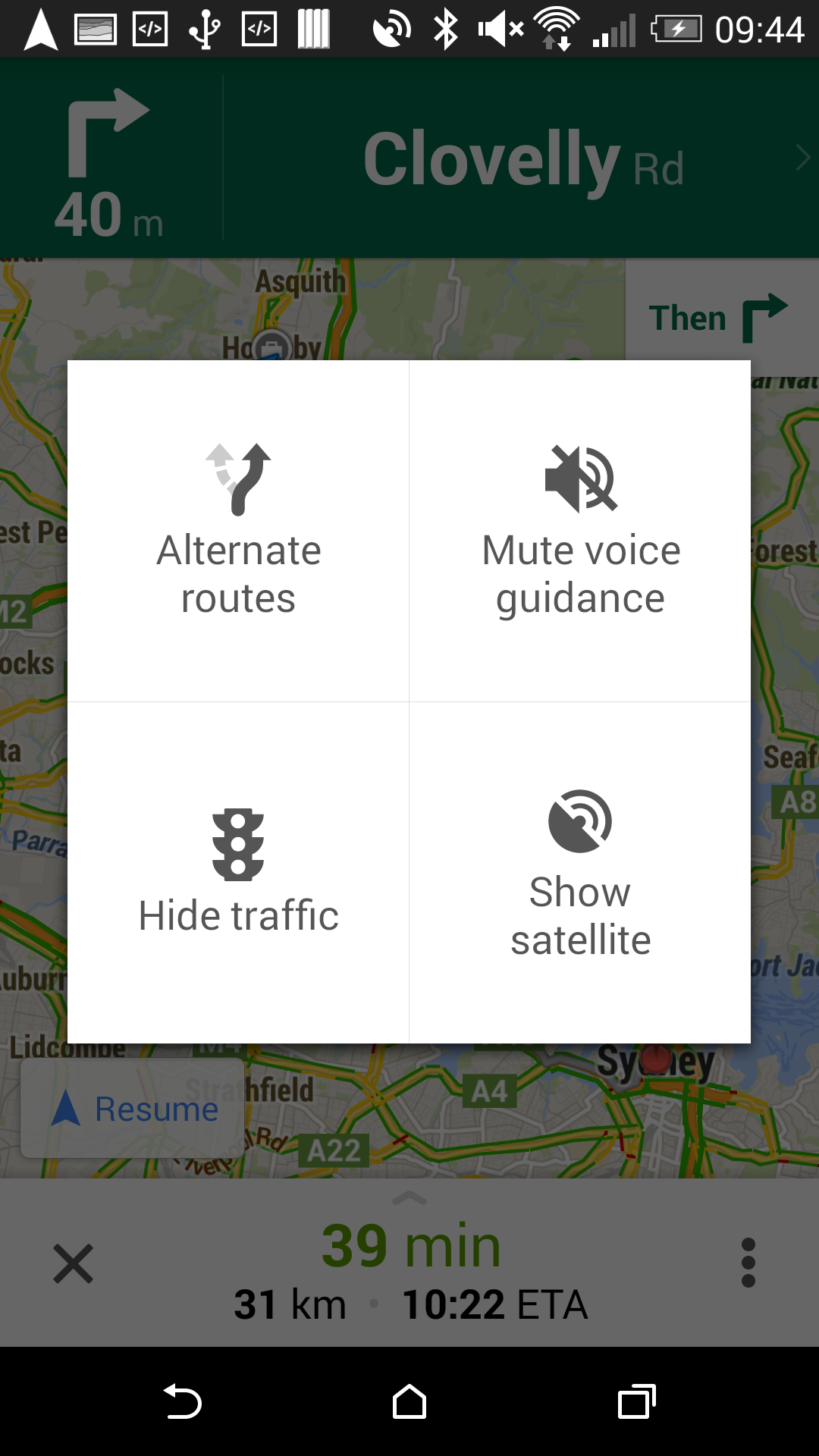
Task: Choose Show satellite view
Action: pyautogui.click(x=580, y=873)
